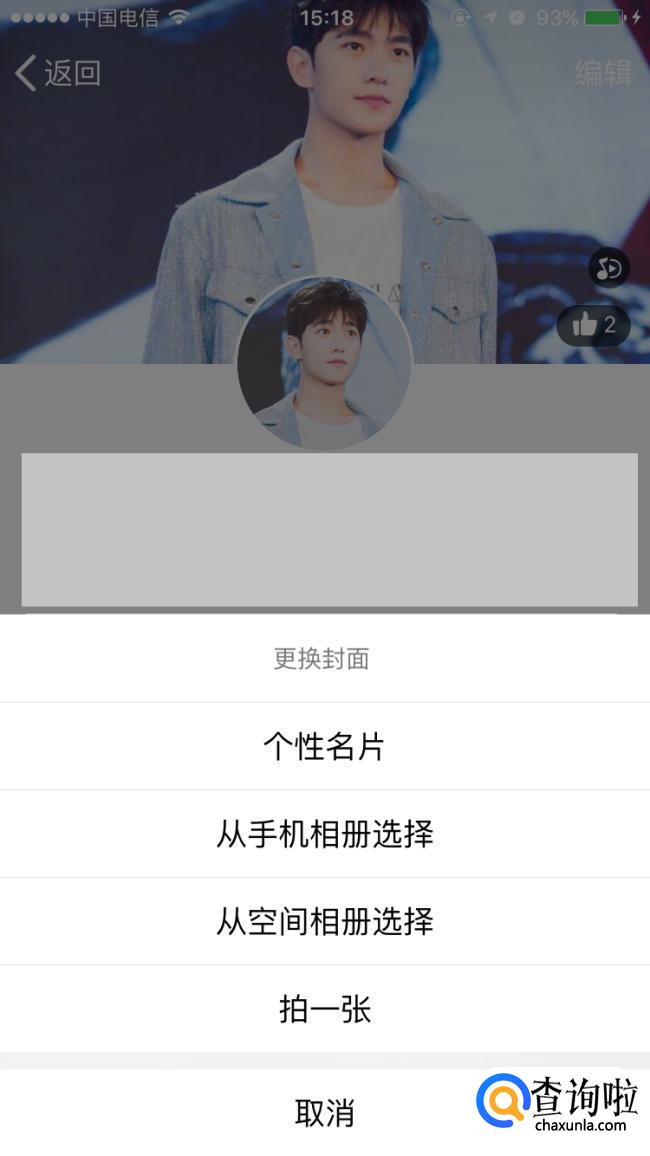
Task: Dismiss the sheet with 取消
Action: (324, 1112)
